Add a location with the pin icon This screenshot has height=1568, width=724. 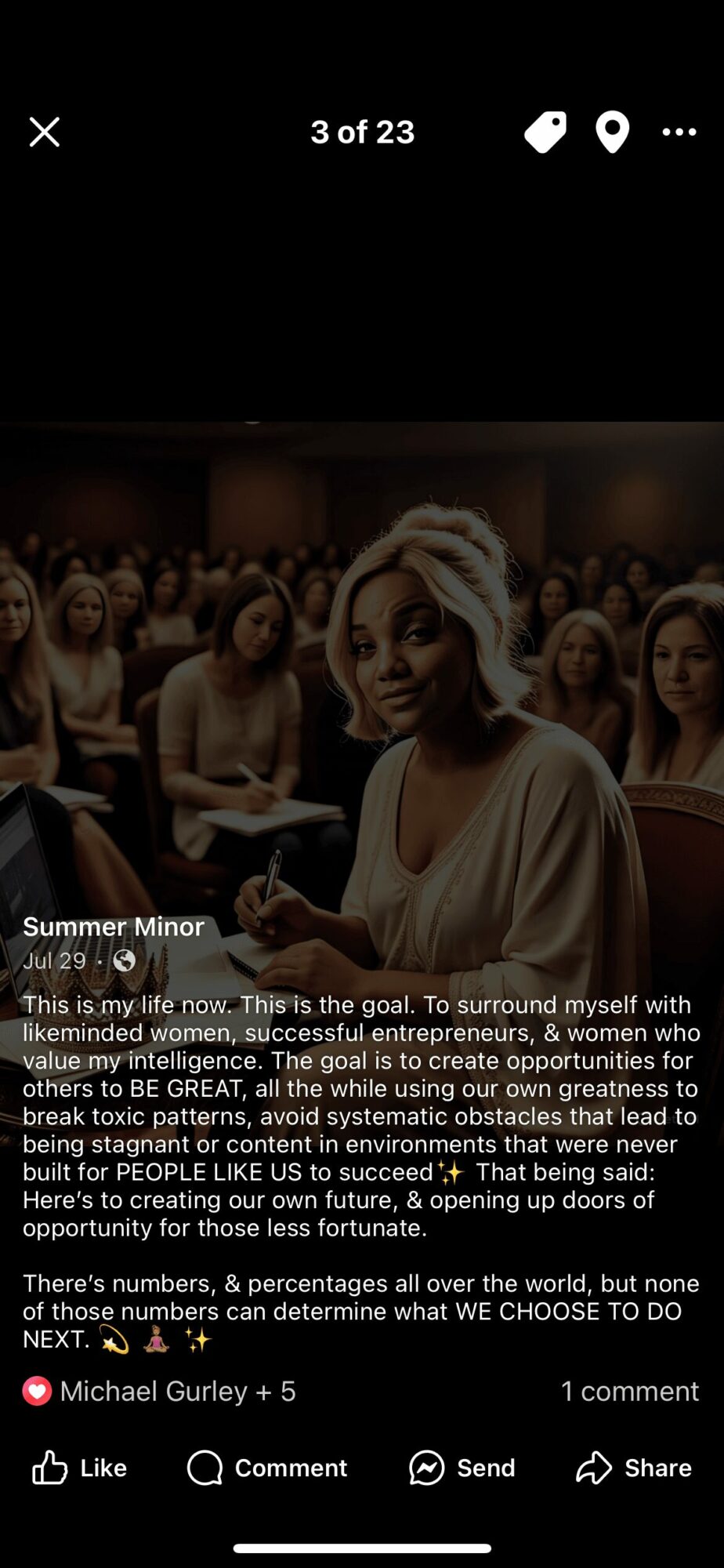tap(612, 132)
